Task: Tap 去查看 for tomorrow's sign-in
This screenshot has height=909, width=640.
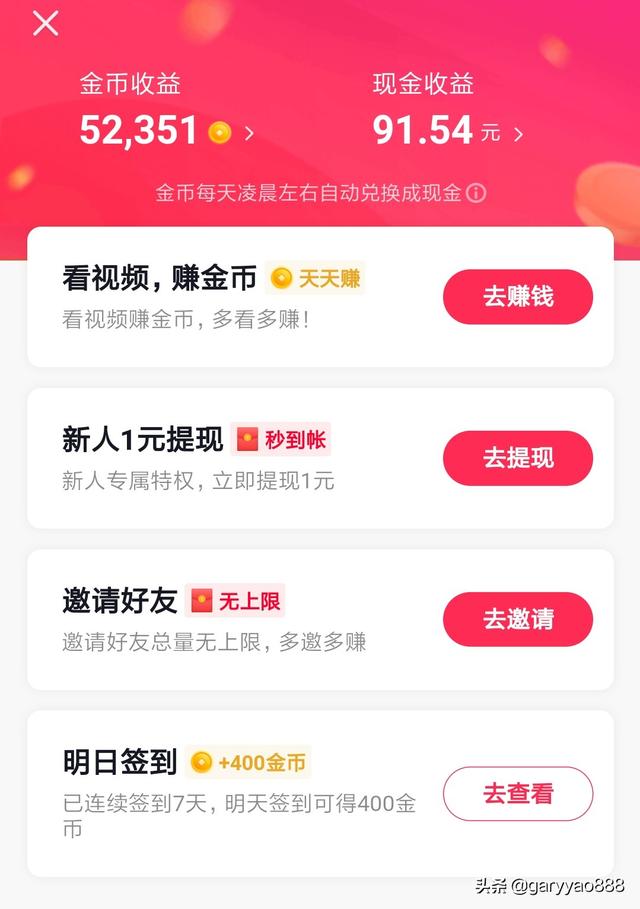Action: tap(517, 794)
